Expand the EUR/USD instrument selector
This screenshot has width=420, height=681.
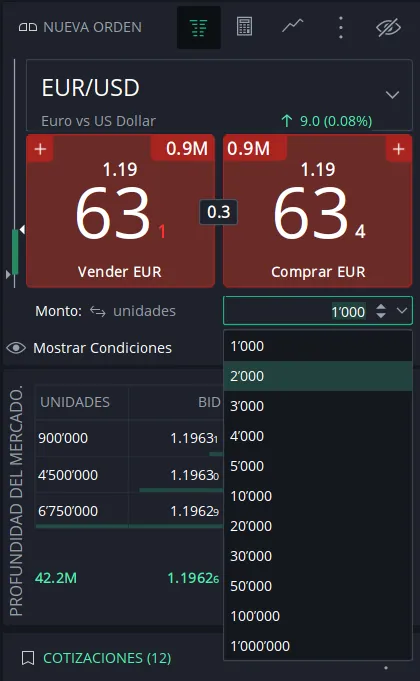[x=392, y=95]
